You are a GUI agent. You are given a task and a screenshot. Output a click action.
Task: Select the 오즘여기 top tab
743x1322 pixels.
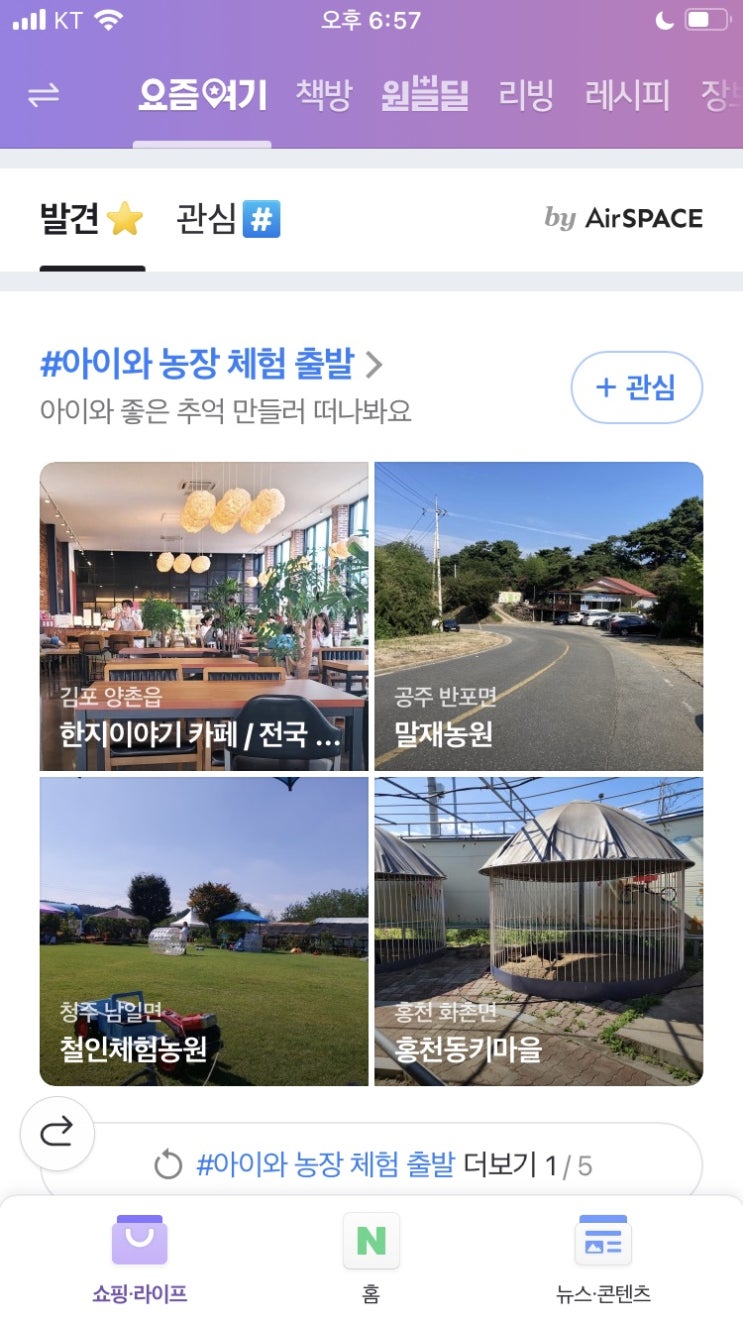click(x=202, y=95)
